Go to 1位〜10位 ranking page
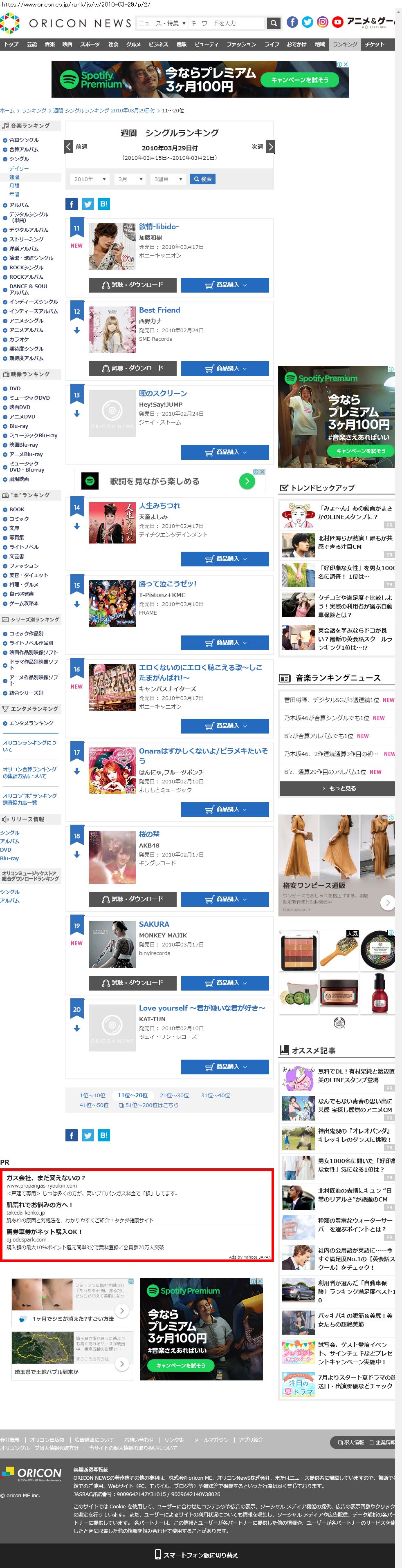Image resolution: width=402 pixels, height=1568 pixels. pos(92,1095)
